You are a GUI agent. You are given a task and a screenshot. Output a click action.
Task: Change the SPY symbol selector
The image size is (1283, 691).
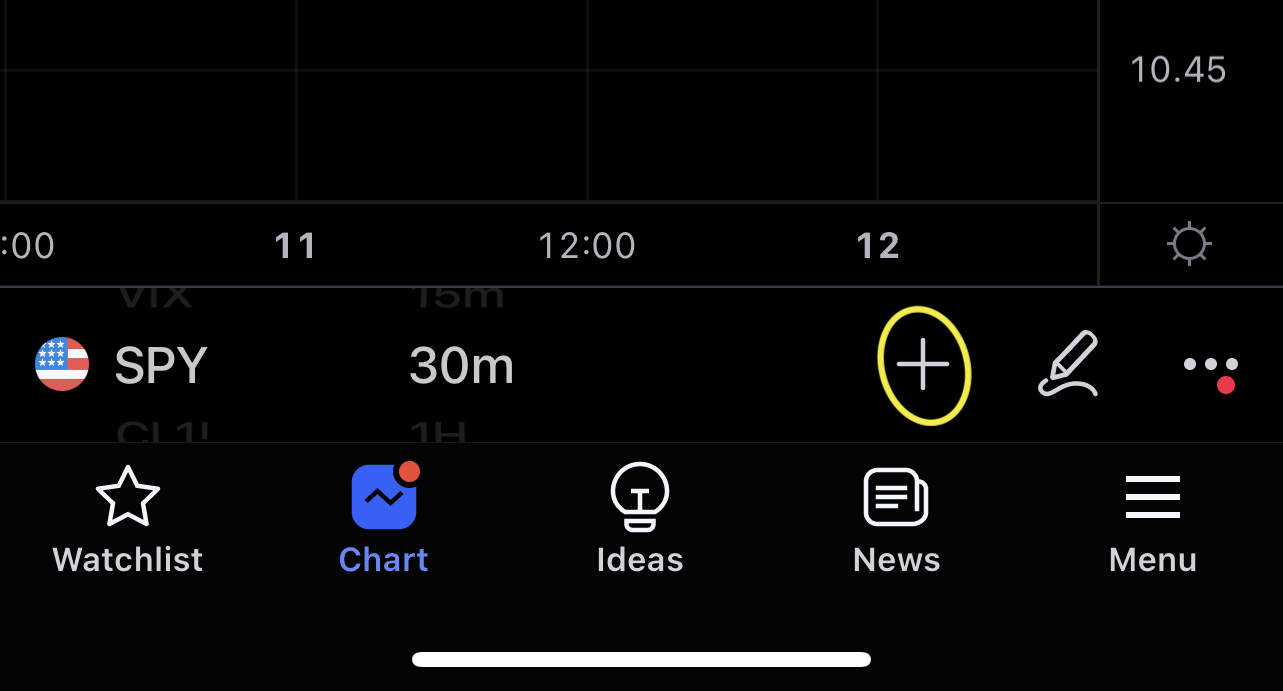click(x=160, y=366)
